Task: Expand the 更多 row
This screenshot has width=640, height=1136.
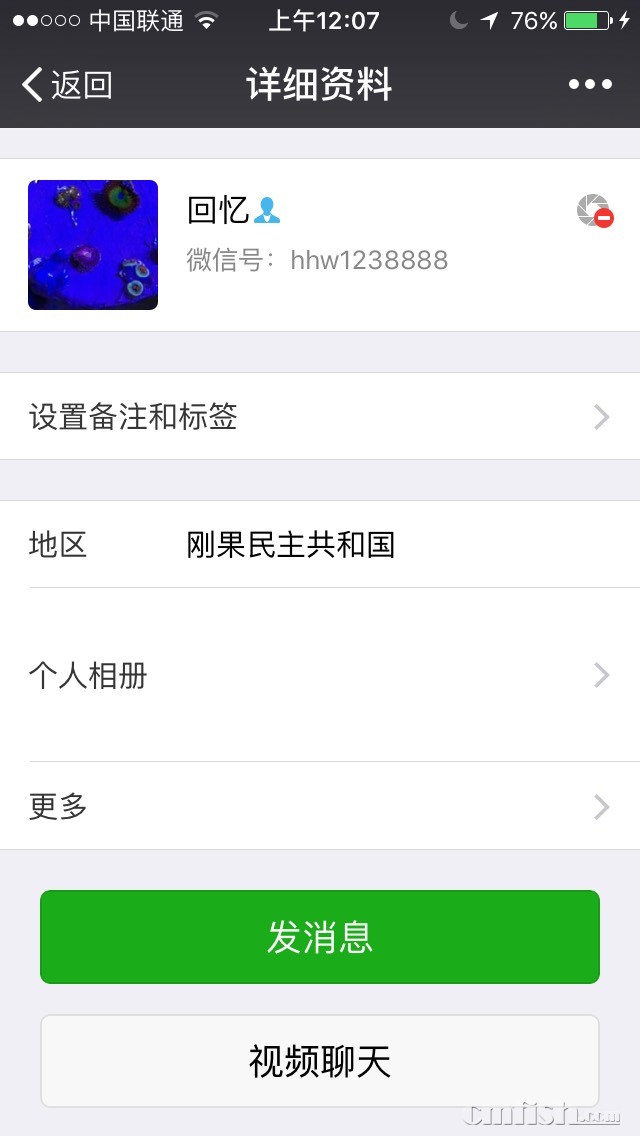Action: pyautogui.click(x=320, y=806)
